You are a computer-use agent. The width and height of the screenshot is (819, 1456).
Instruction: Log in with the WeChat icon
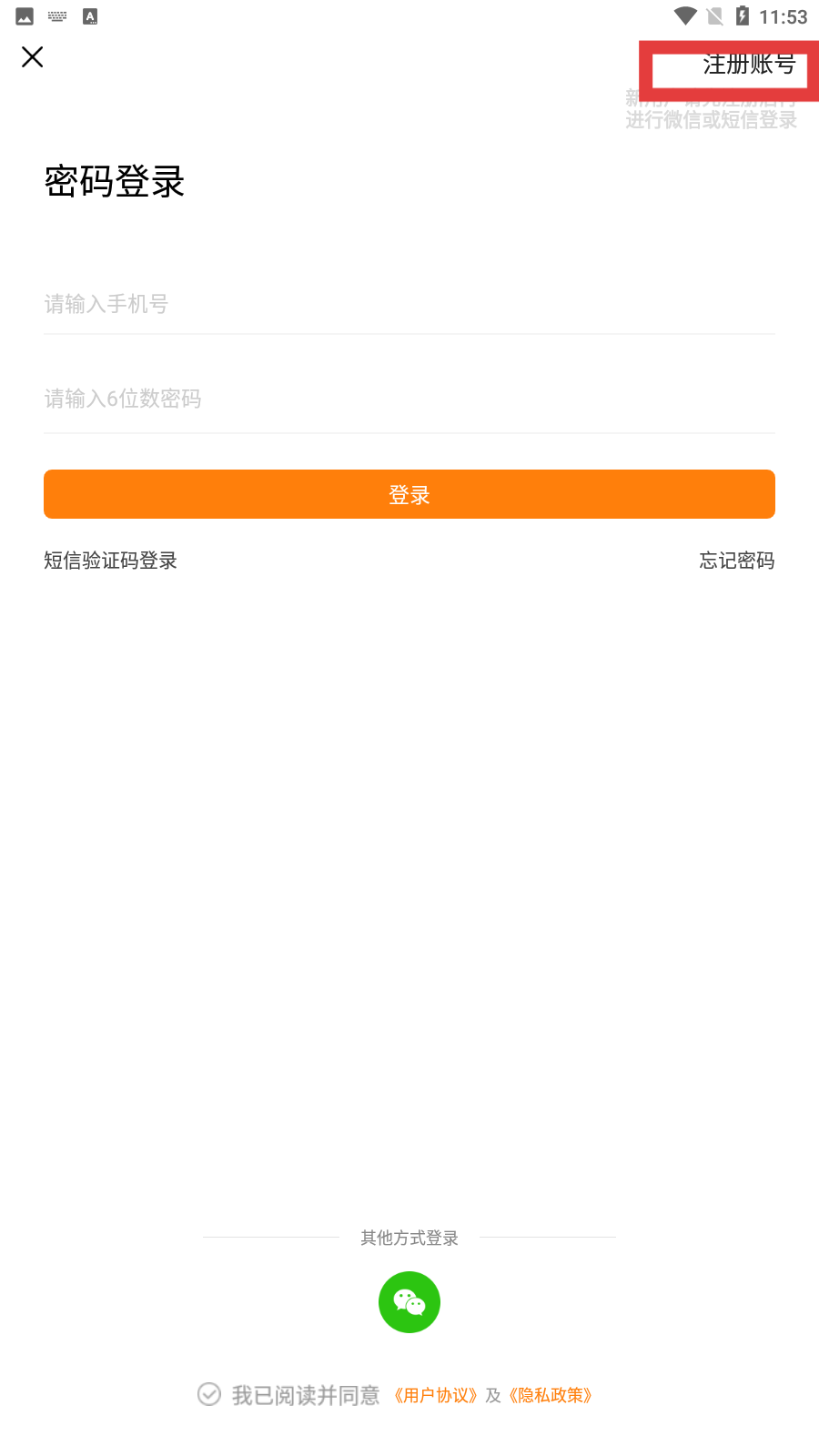[409, 1302]
